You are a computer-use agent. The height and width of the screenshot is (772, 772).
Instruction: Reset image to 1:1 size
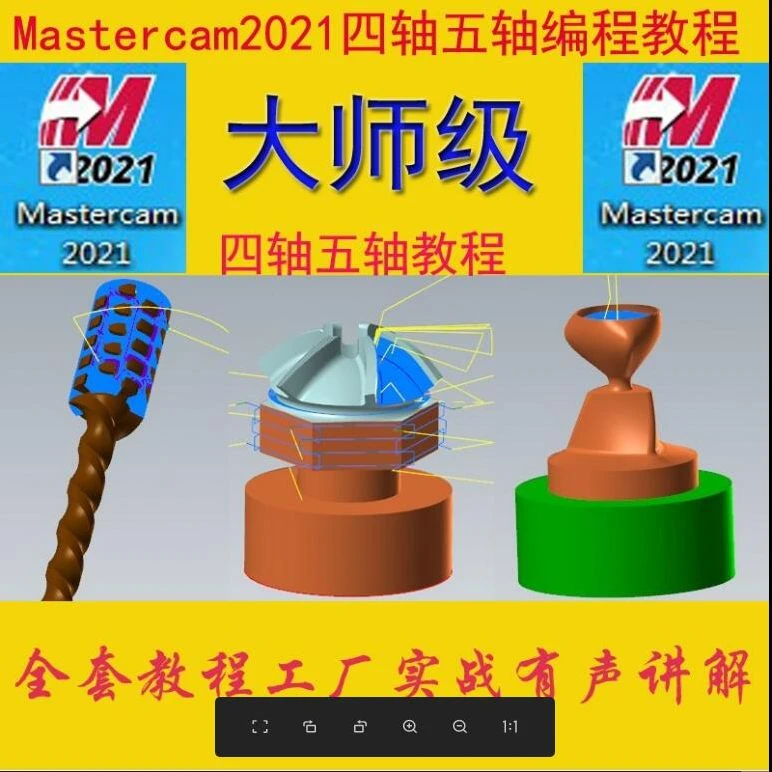[510, 727]
